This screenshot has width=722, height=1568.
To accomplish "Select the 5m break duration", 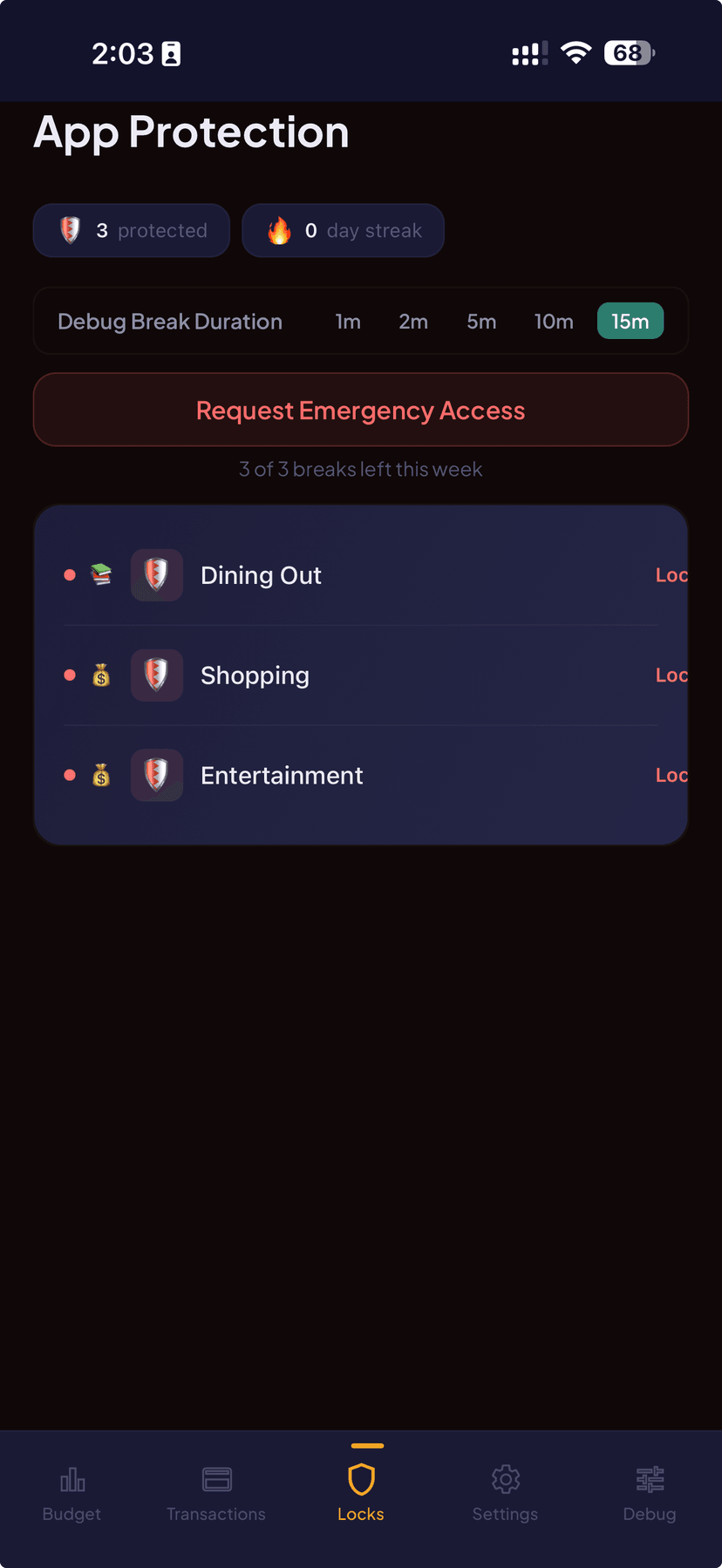I will click(x=481, y=321).
